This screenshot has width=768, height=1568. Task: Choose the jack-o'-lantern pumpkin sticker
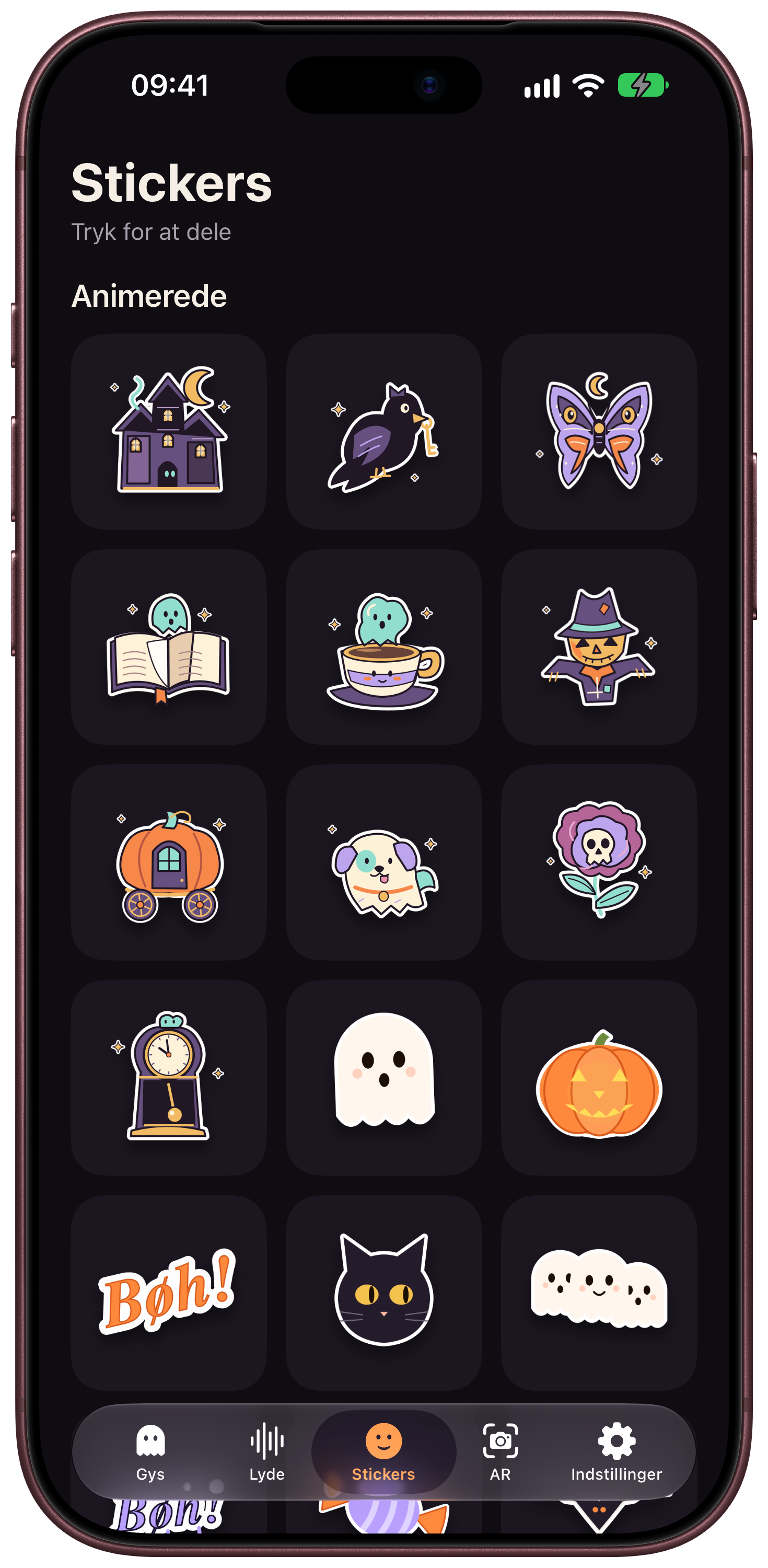pos(599,1077)
